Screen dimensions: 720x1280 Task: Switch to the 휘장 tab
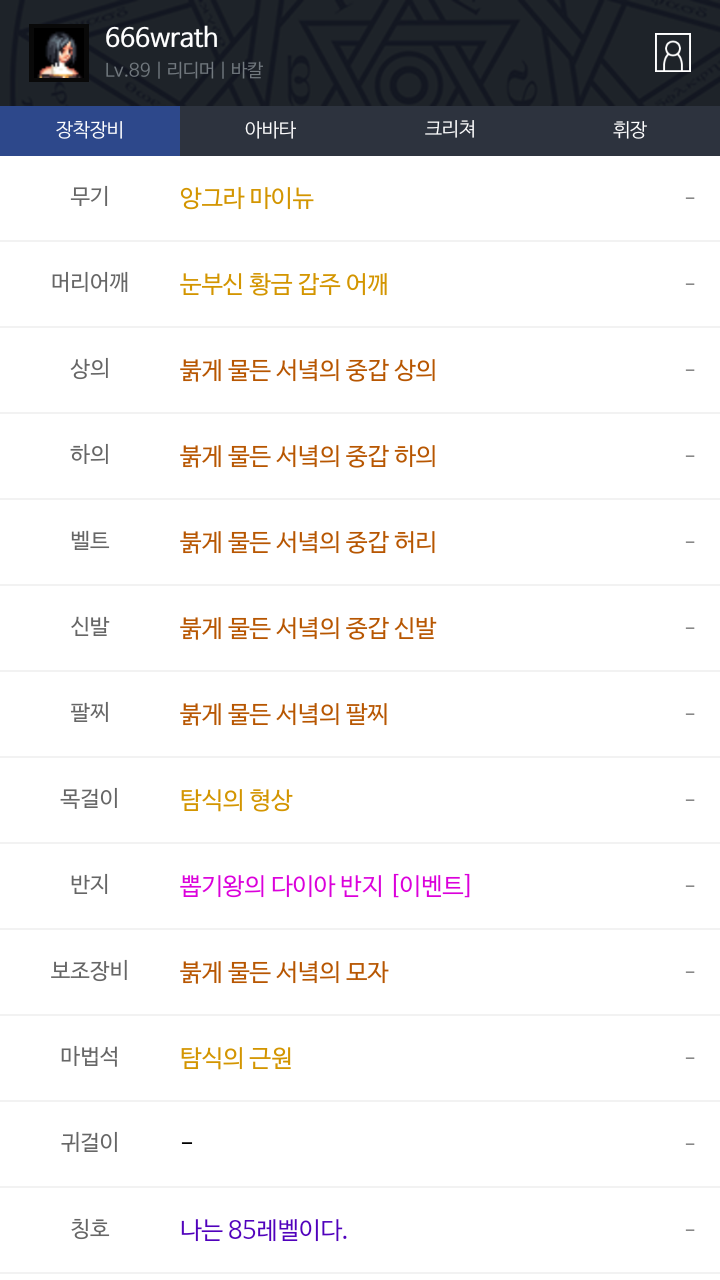click(630, 130)
